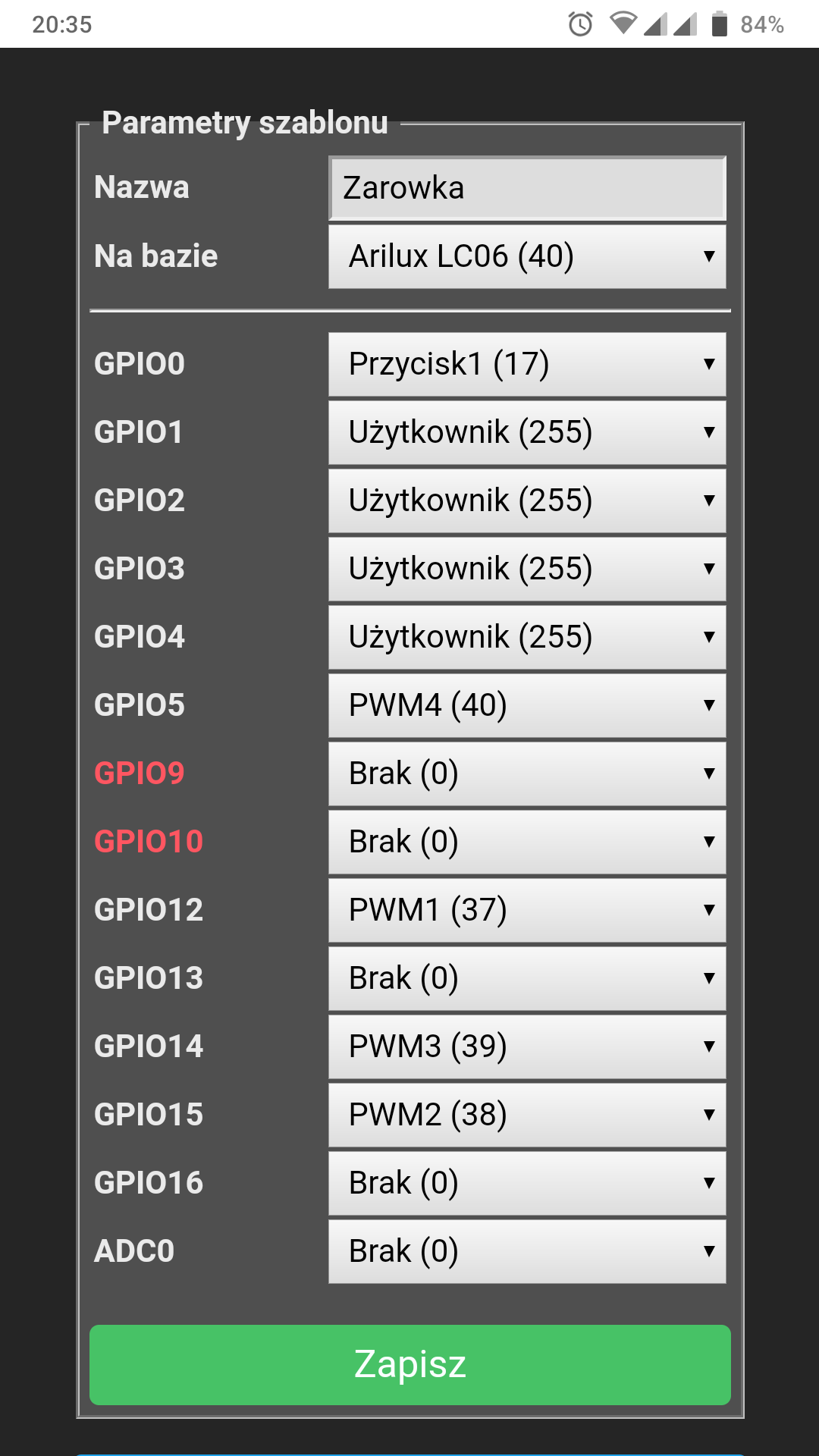Change the GPIO1 selection
The image size is (819, 1456).
coord(527,432)
